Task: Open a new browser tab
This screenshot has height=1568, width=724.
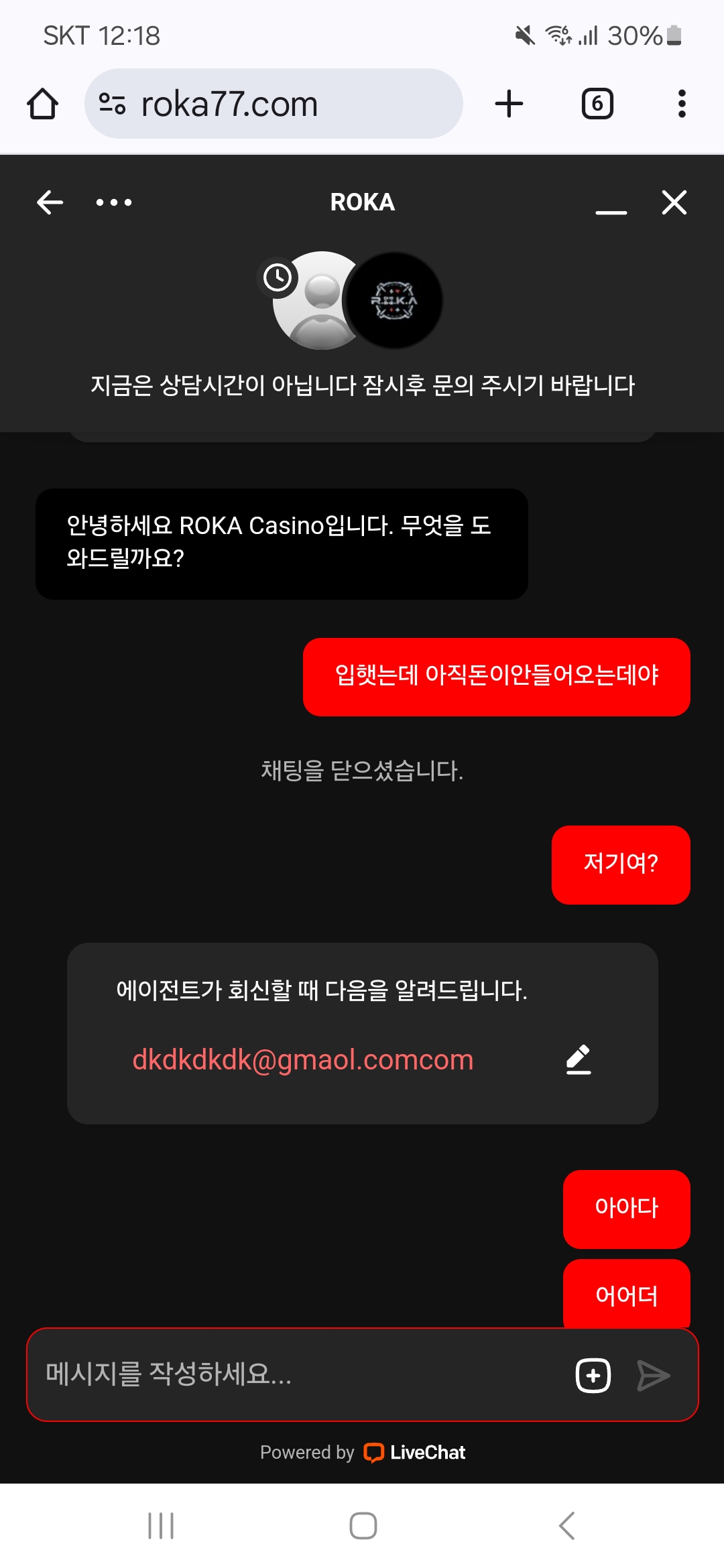Action: pos(509,104)
